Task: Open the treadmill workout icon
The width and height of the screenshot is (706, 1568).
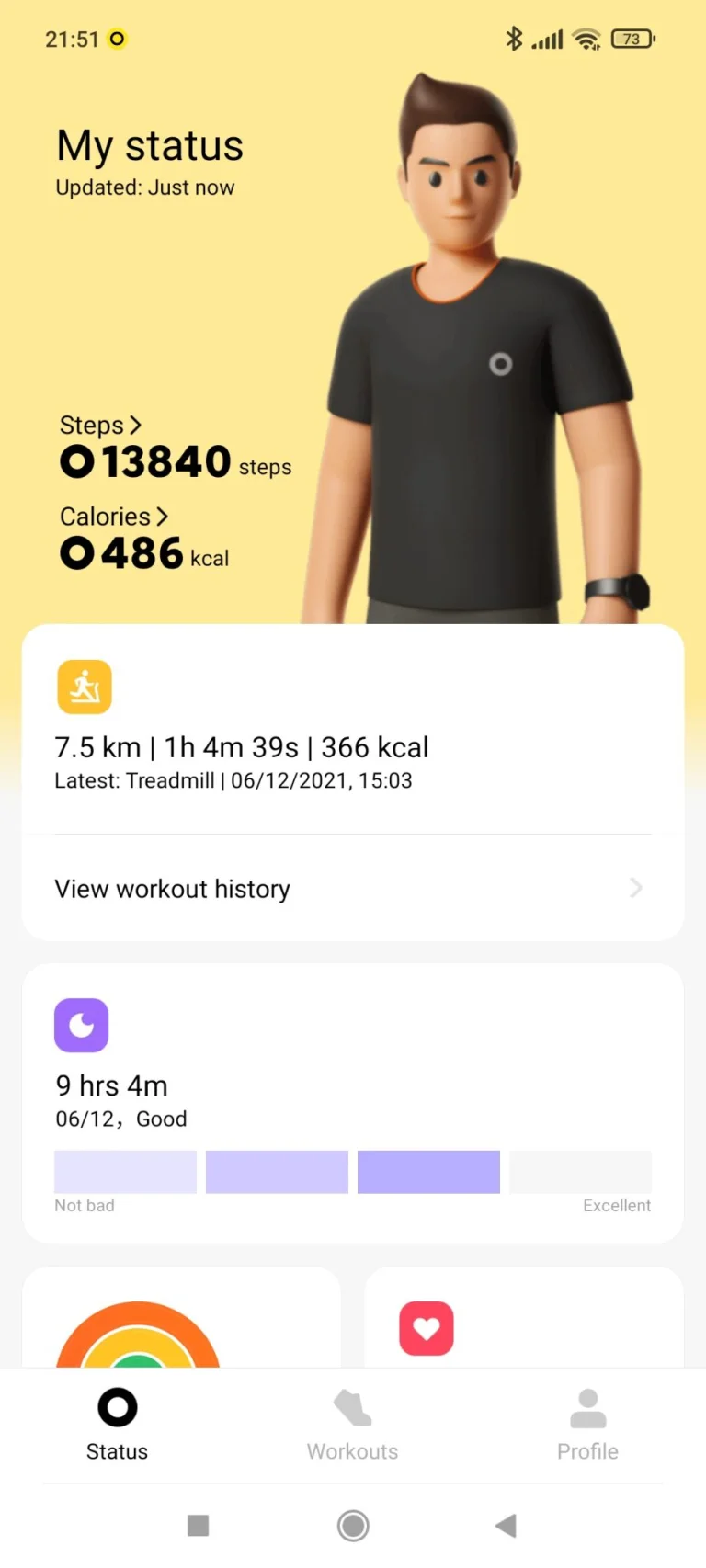Action: (84, 686)
